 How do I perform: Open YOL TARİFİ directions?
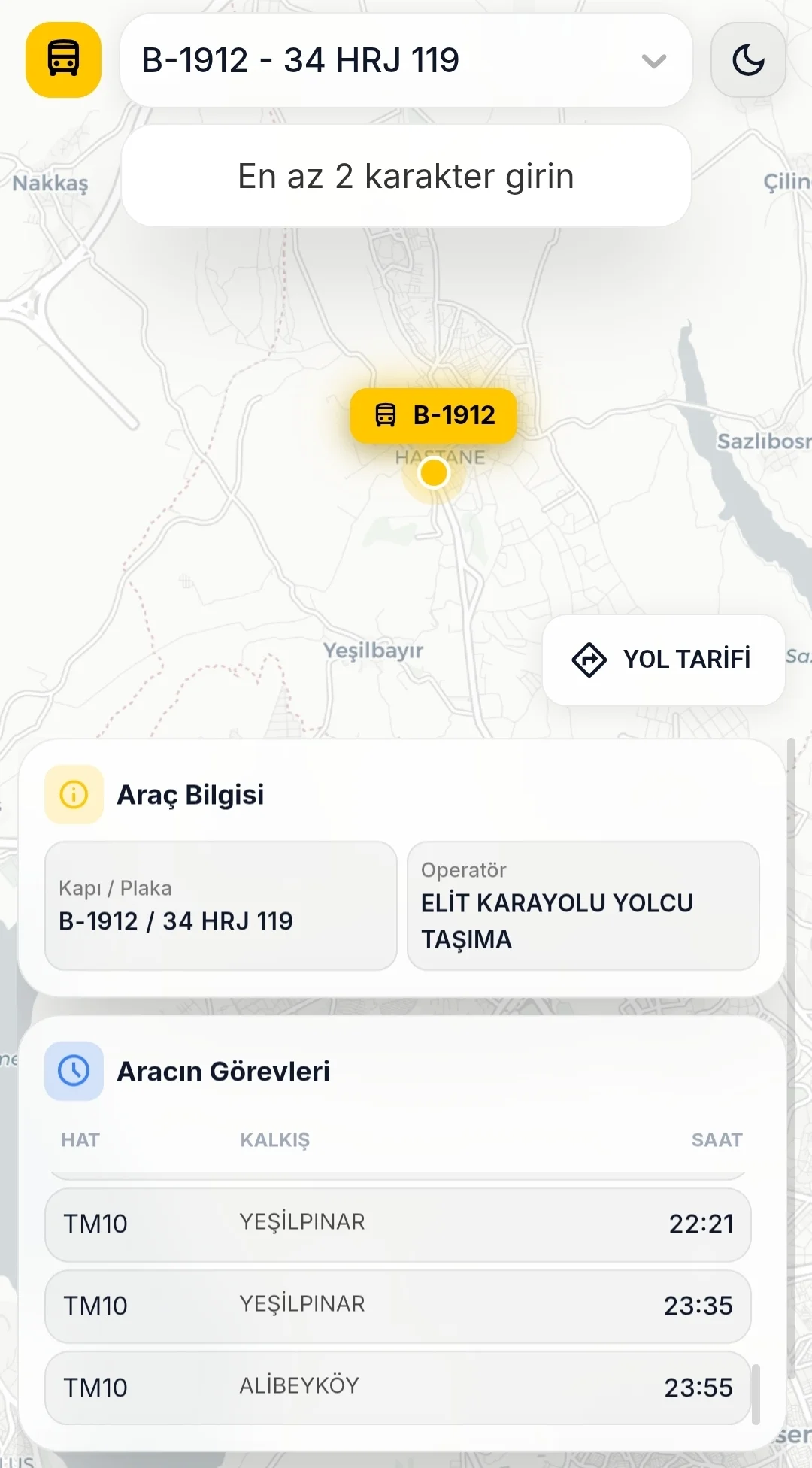663,660
